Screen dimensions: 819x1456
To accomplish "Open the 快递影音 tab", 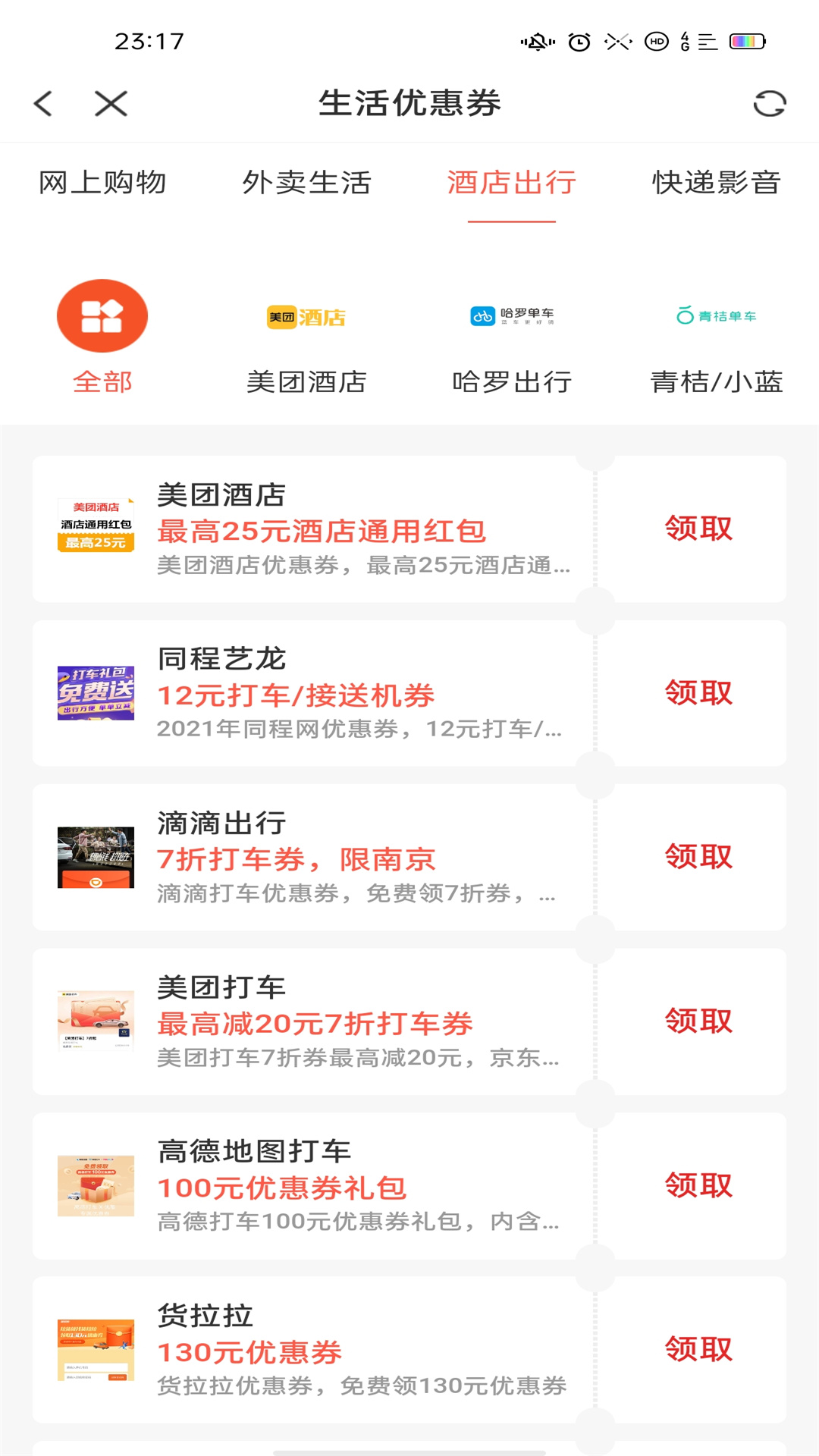I will (716, 183).
